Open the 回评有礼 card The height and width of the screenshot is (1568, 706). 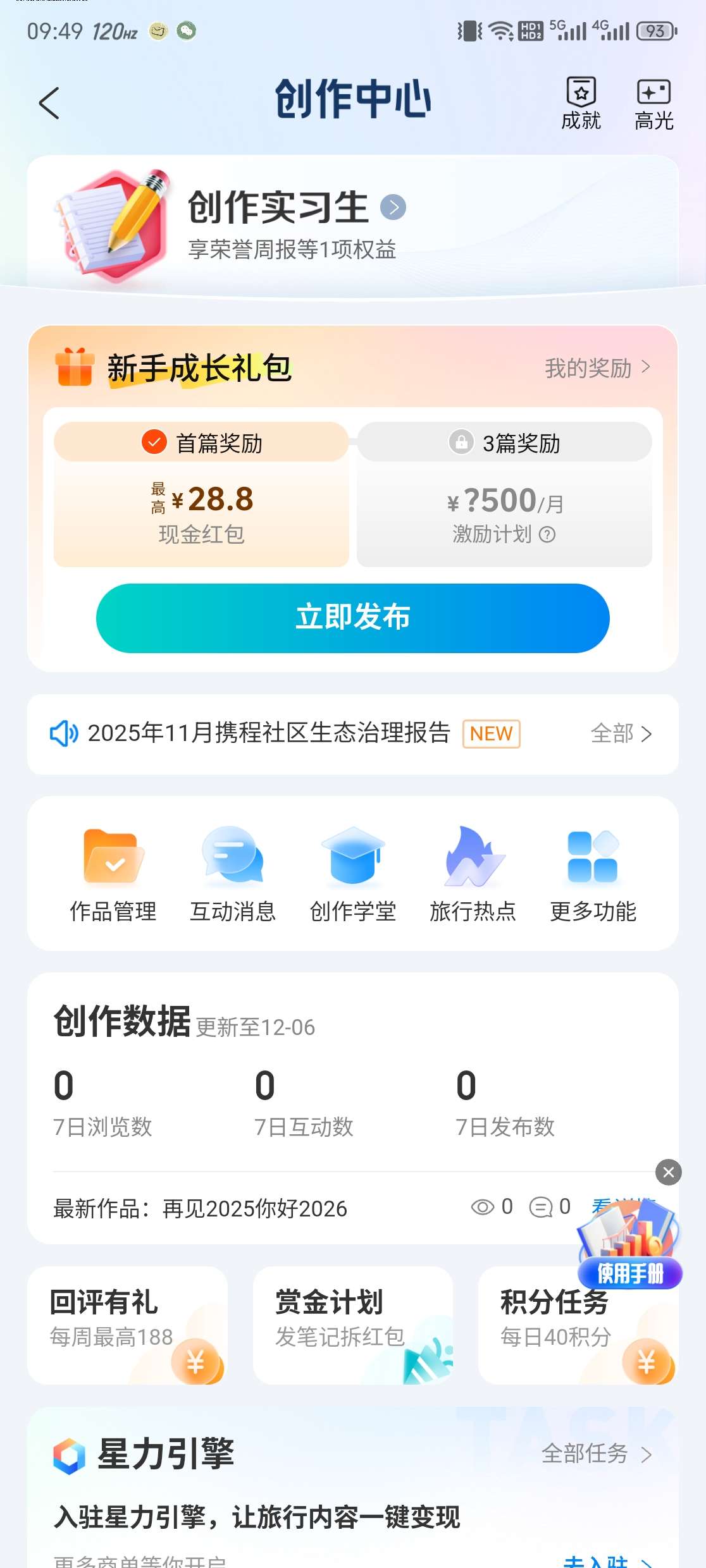tap(127, 1325)
